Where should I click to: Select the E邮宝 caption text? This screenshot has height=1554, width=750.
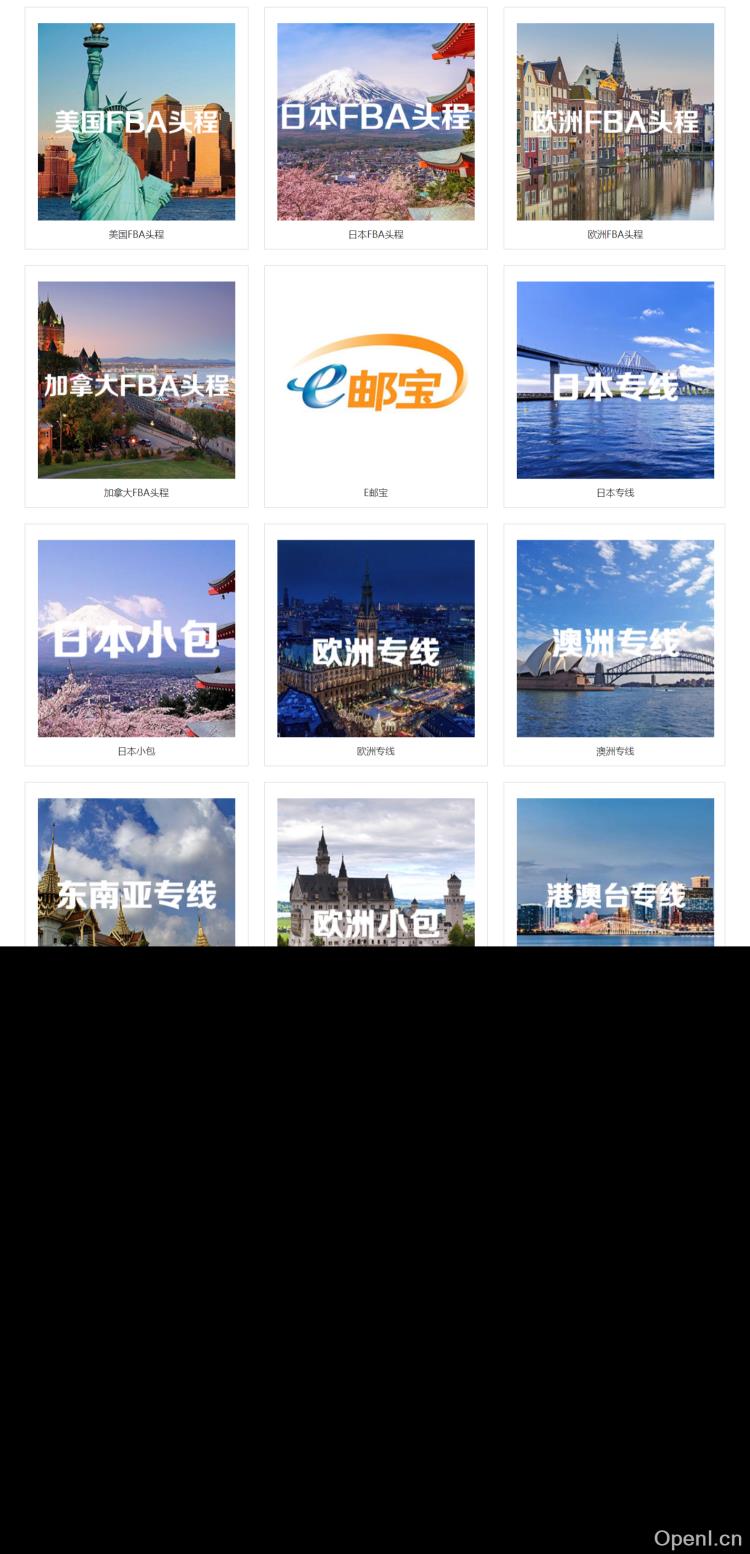click(375, 492)
